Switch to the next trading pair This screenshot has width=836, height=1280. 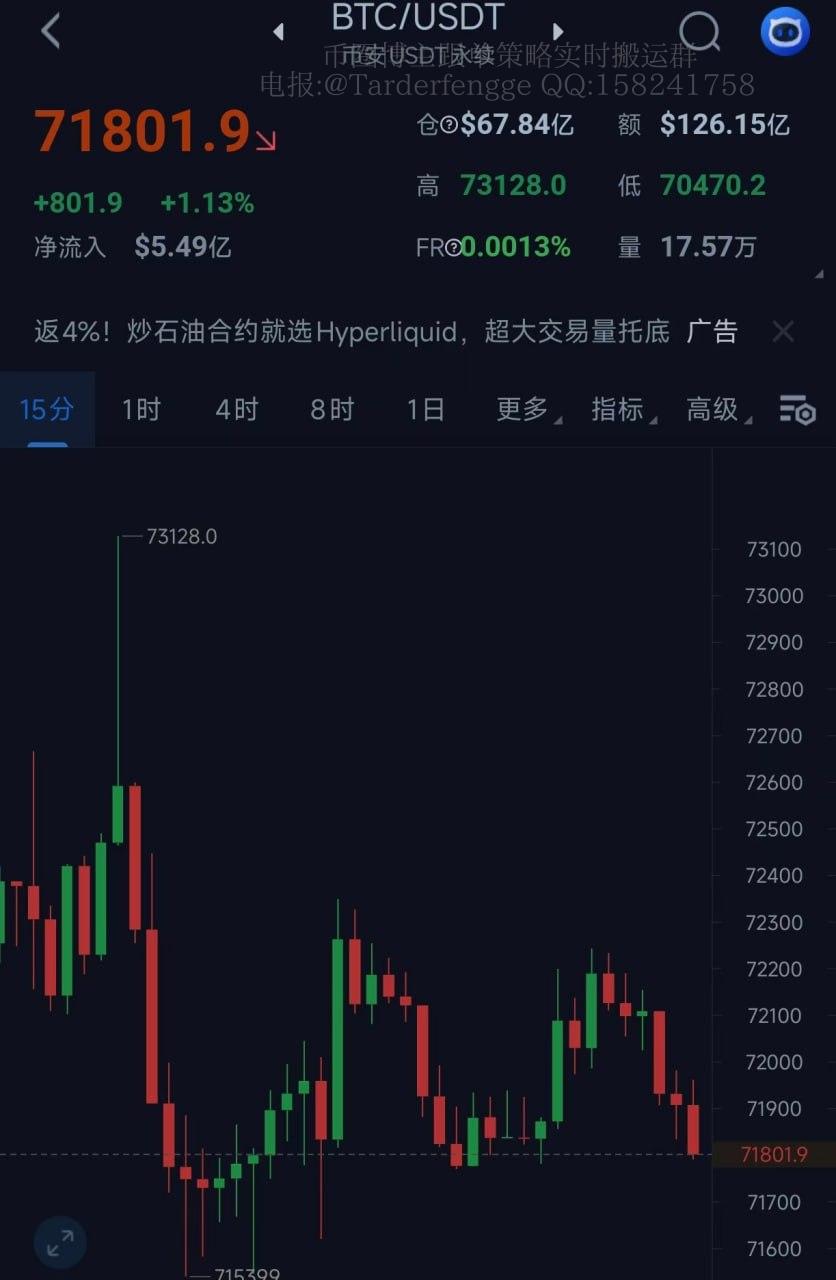558,32
